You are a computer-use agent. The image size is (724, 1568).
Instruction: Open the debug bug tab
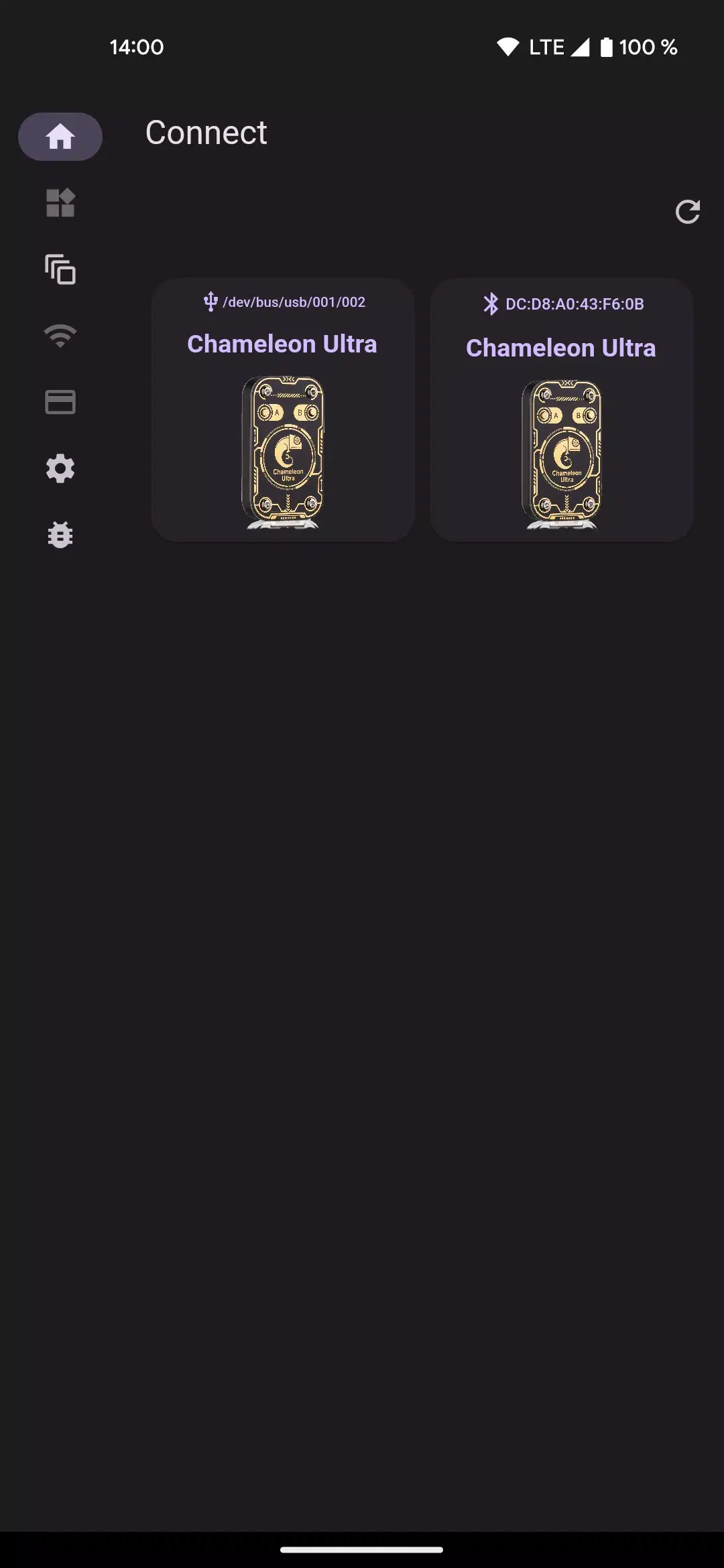pyautogui.click(x=60, y=535)
